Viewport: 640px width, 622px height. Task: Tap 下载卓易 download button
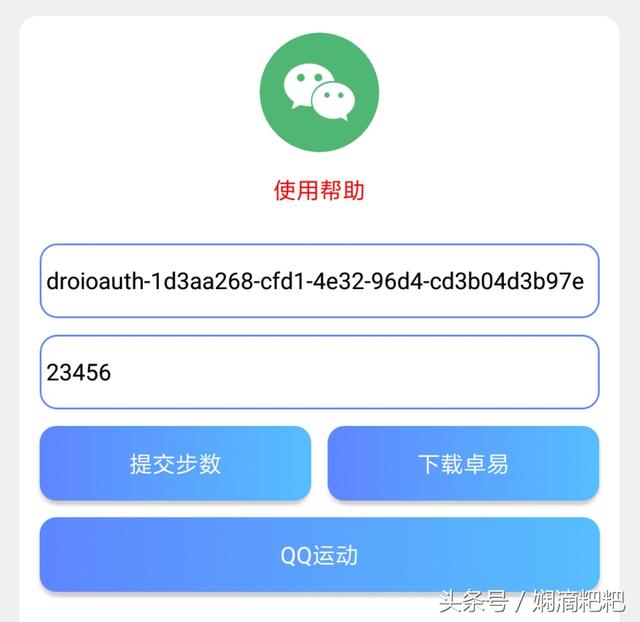click(x=463, y=464)
